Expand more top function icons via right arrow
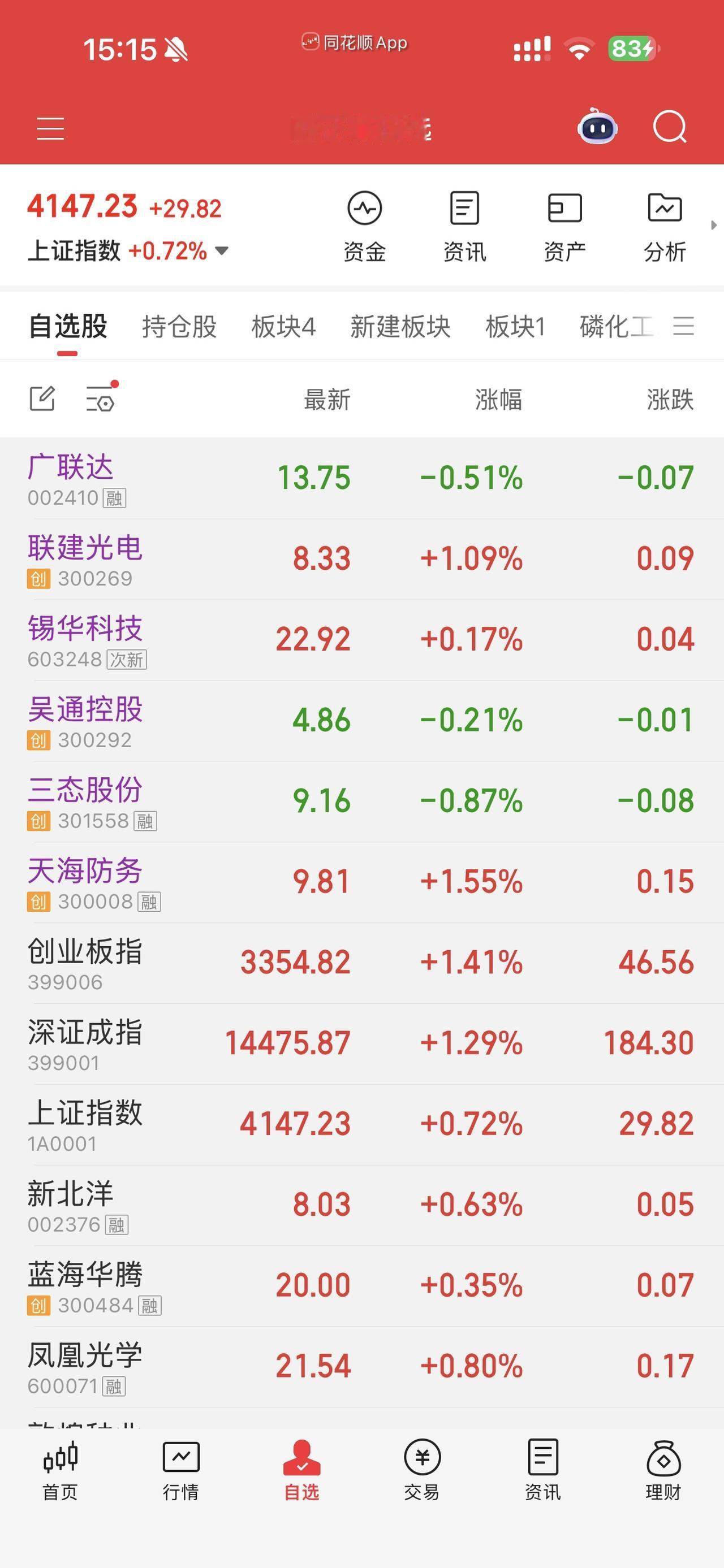 [714, 224]
